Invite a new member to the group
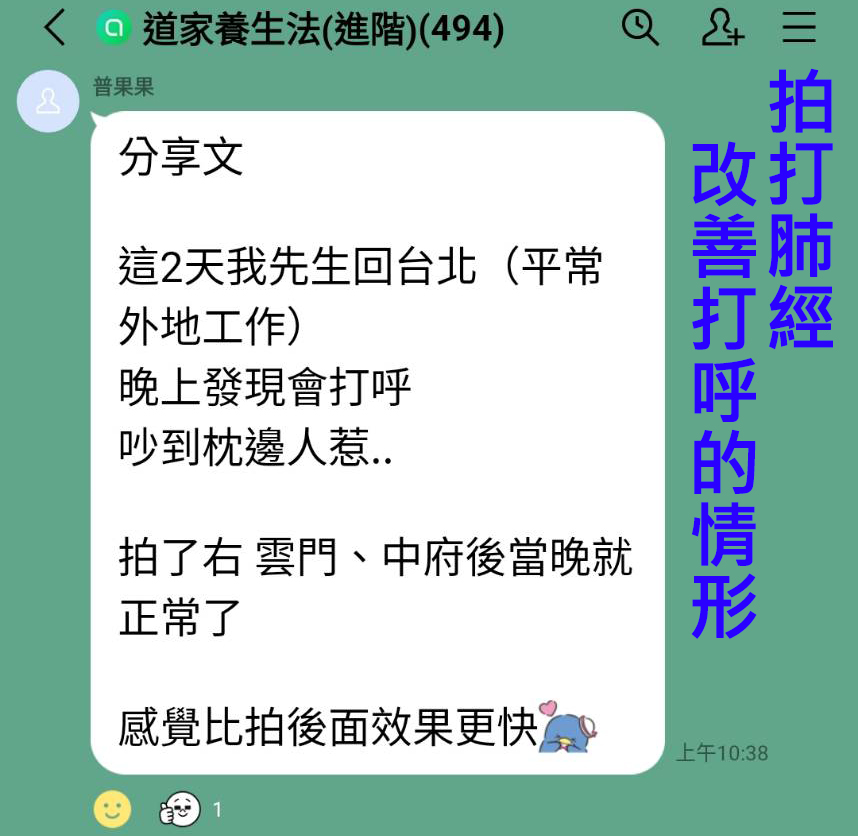 [x=721, y=28]
